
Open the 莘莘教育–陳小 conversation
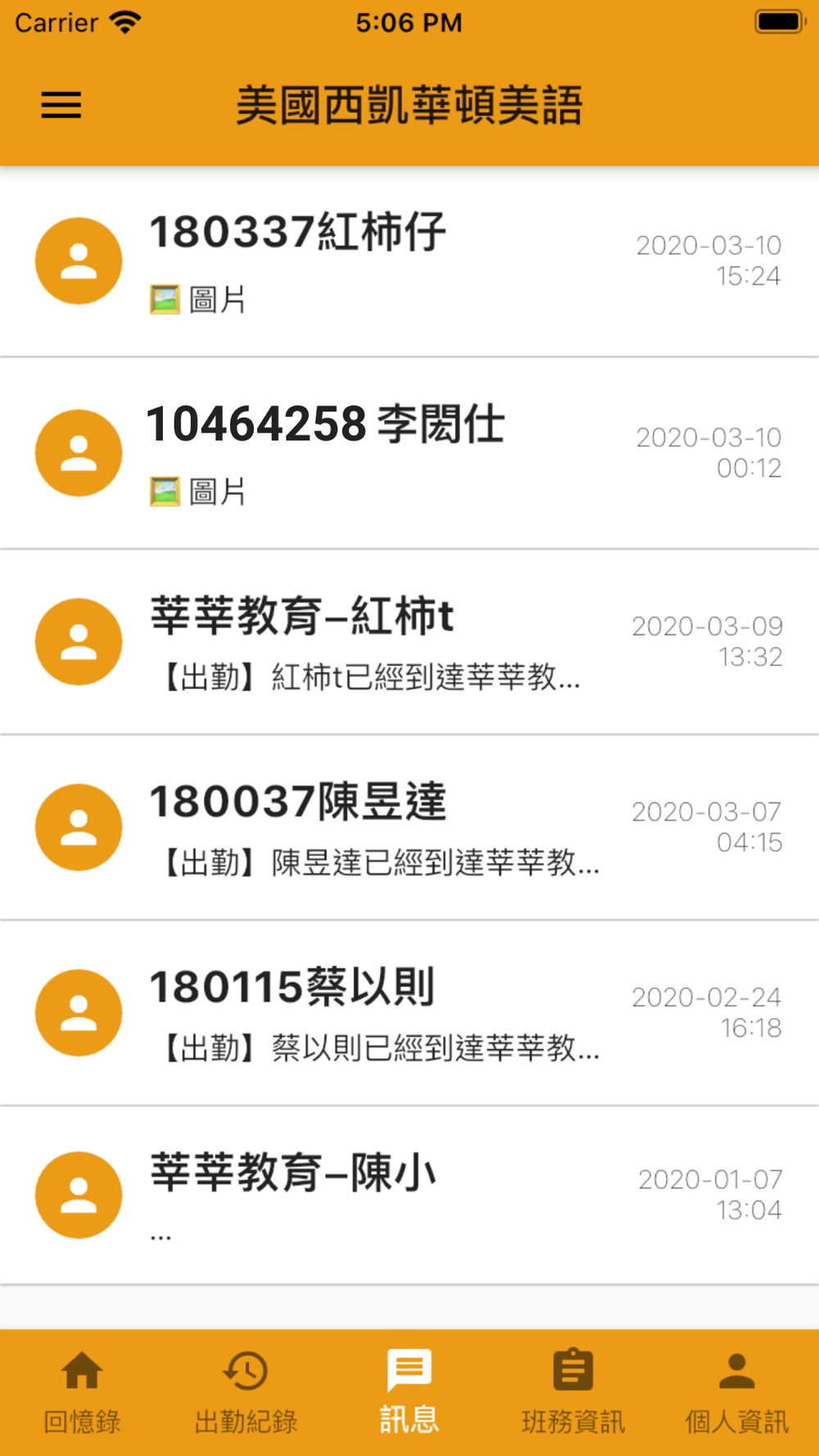pyautogui.click(x=409, y=1196)
